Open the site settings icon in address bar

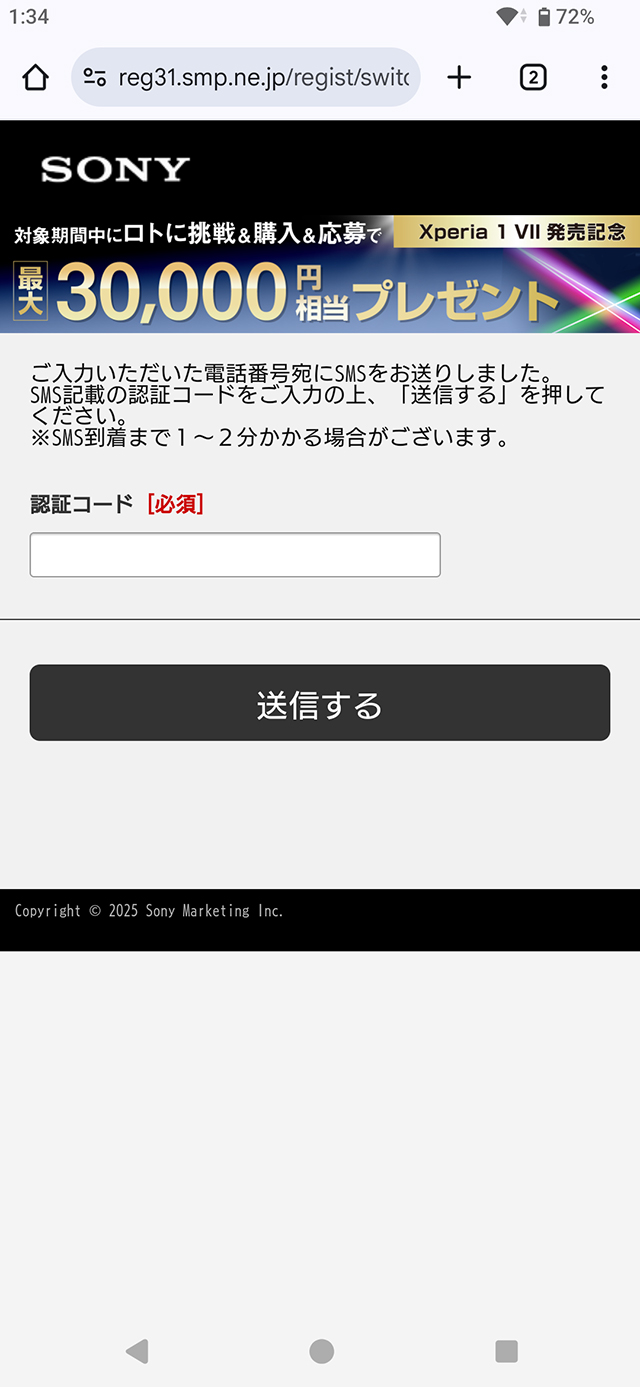pyautogui.click(x=95, y=77)
